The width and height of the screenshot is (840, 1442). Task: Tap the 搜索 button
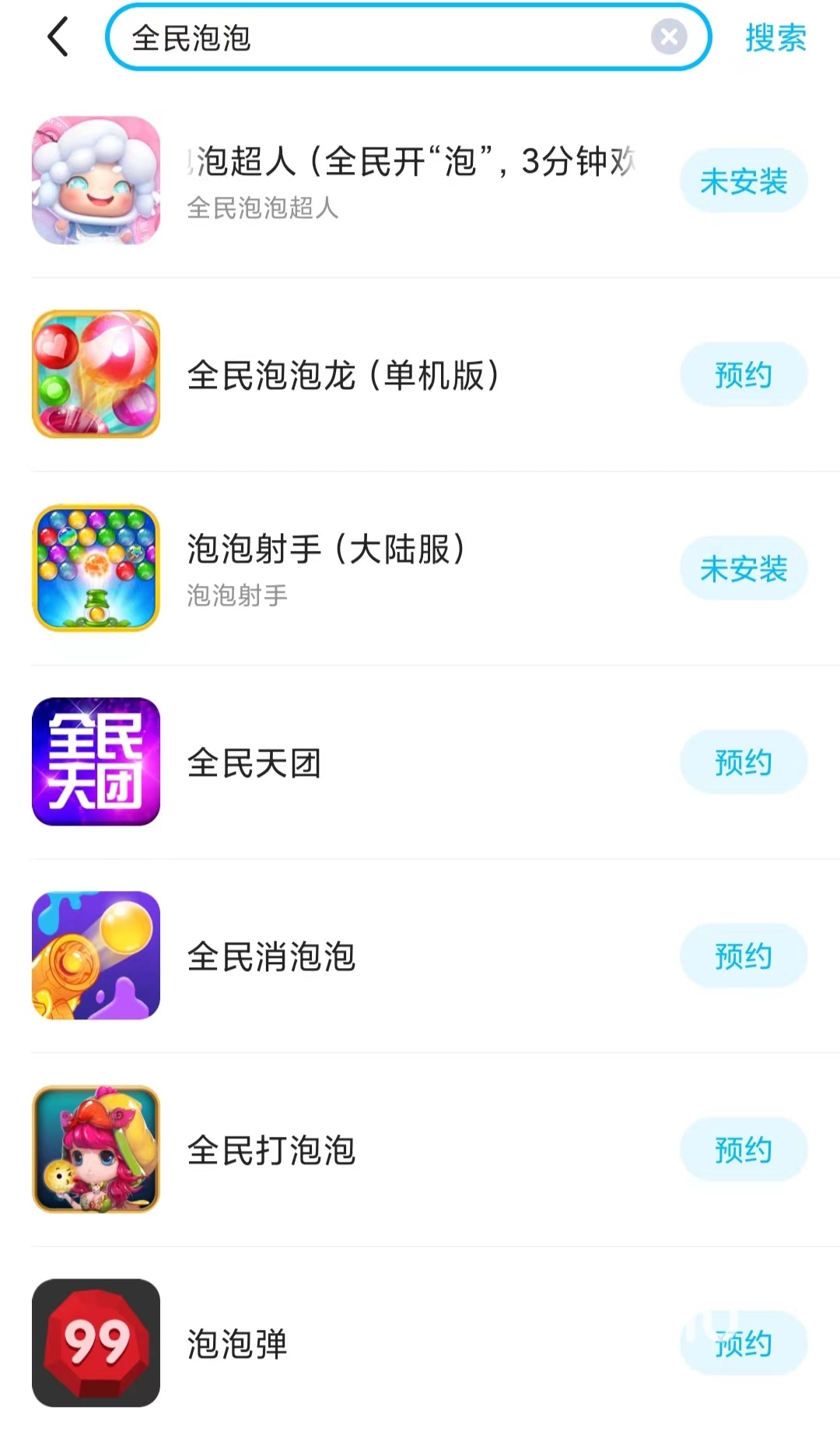(x=775, y=37)
